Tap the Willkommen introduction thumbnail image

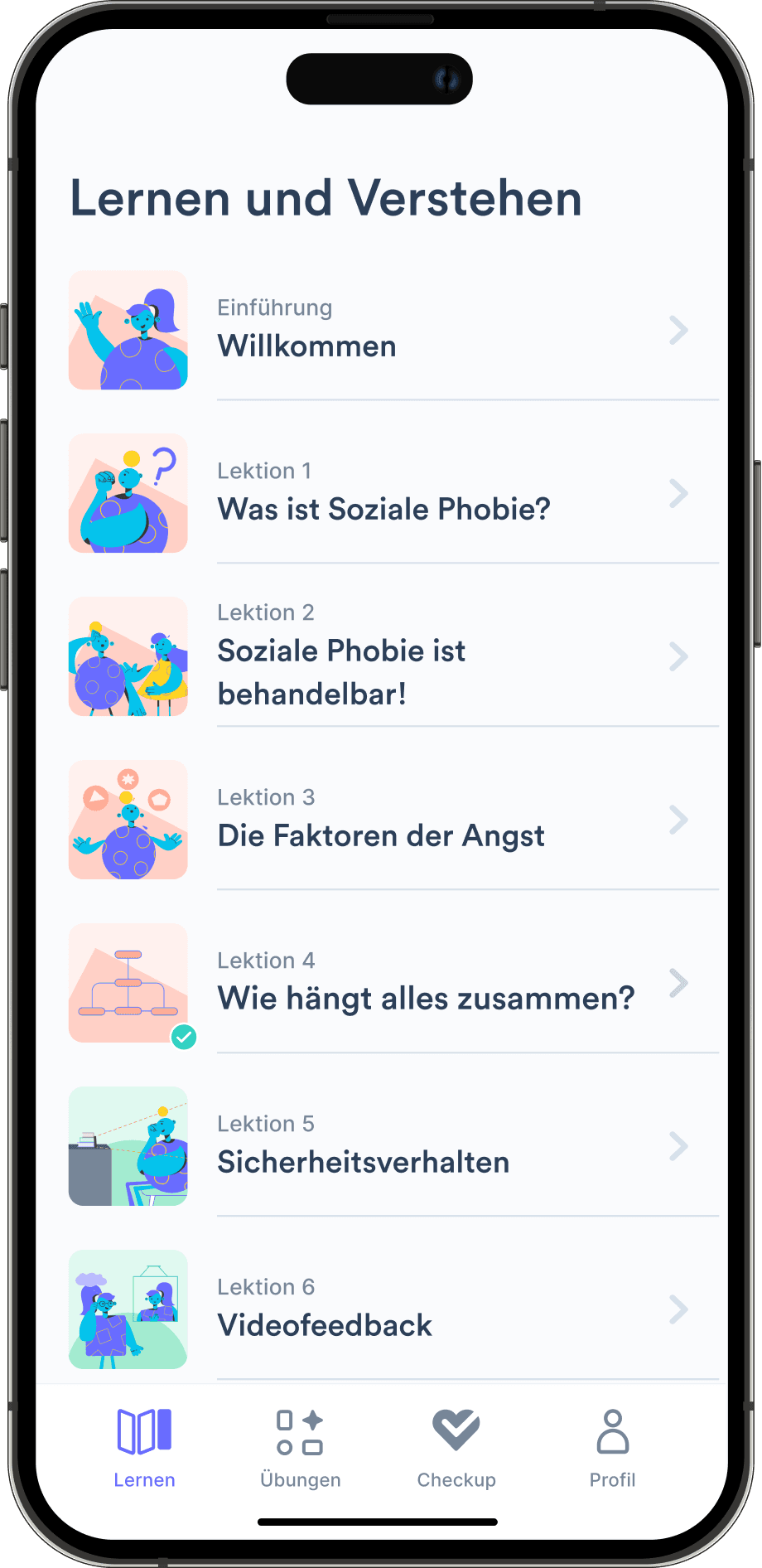point(128,330)
